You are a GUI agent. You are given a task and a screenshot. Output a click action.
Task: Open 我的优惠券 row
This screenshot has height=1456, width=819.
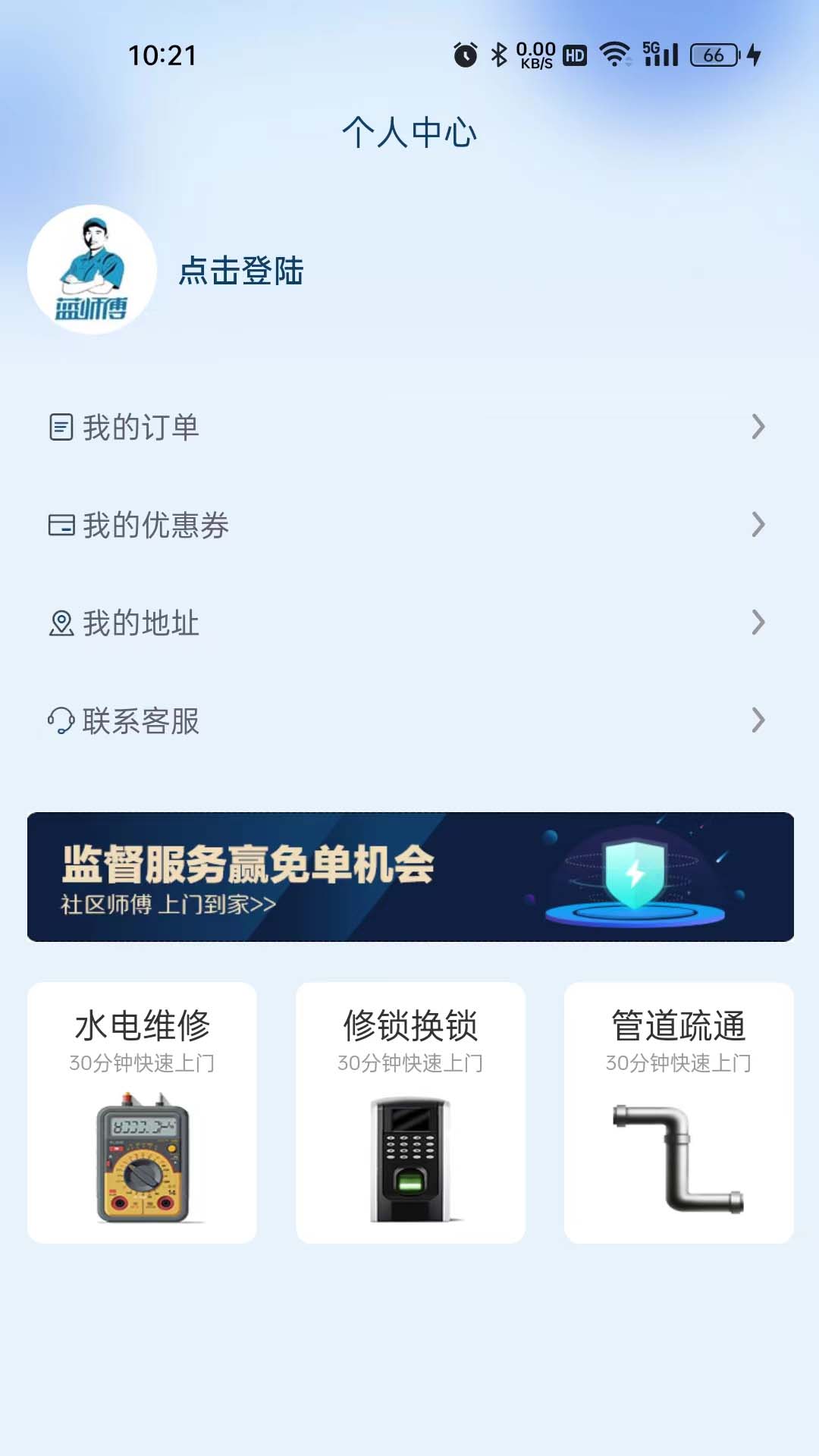pyautogui.click(x=409, y=525)
